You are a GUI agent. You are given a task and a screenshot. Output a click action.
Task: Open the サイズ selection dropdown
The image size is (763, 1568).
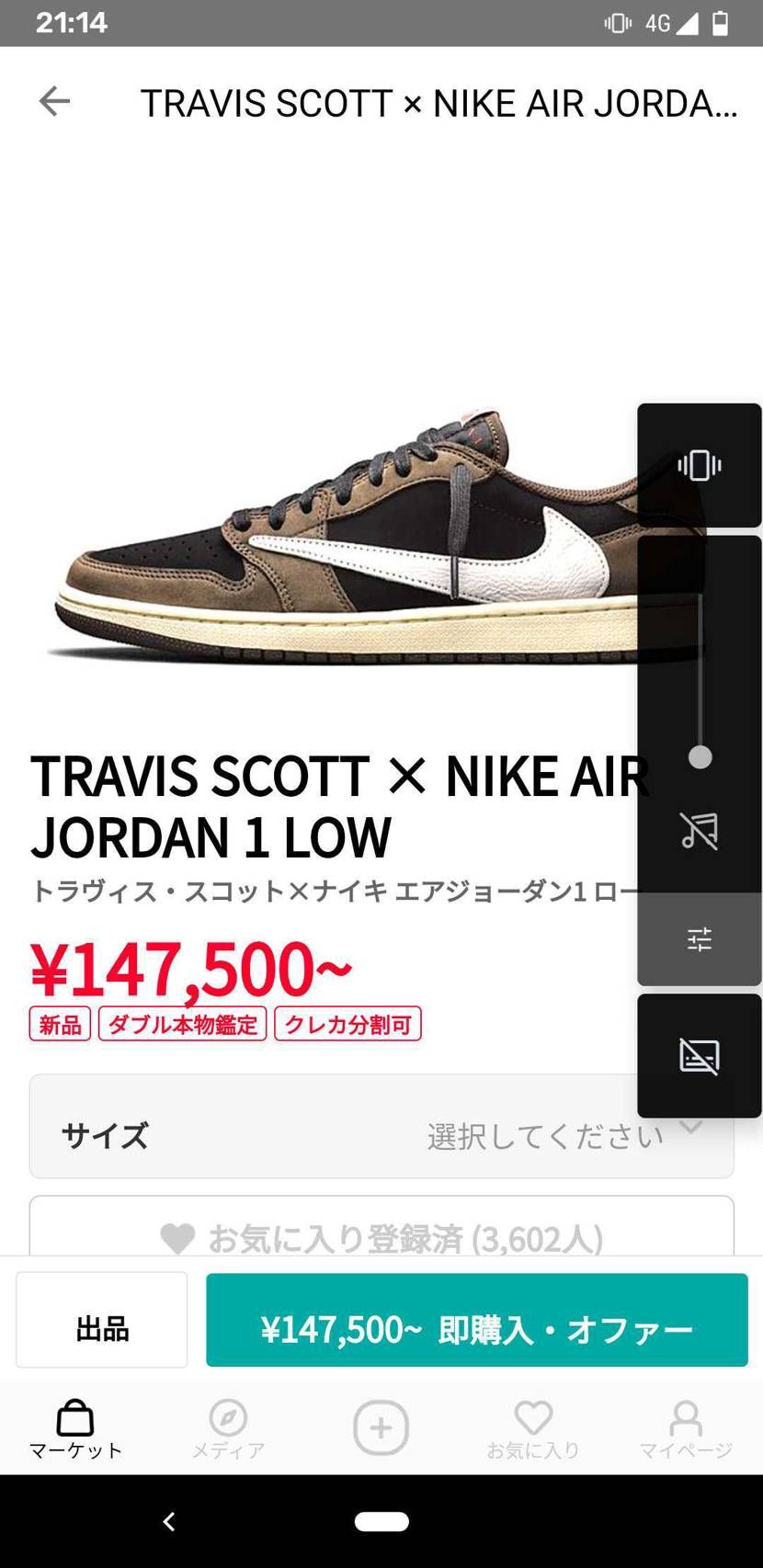pos(381,1134)
